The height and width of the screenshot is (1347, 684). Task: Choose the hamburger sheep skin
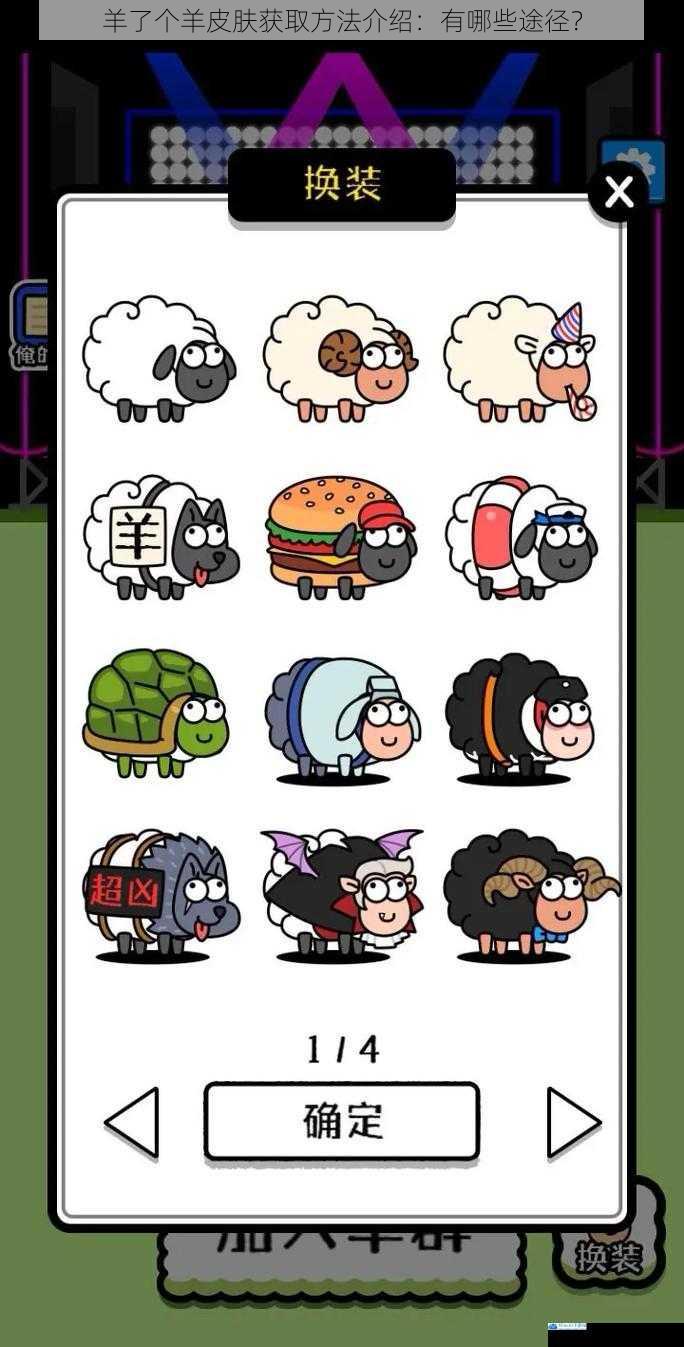pos(340,539)
